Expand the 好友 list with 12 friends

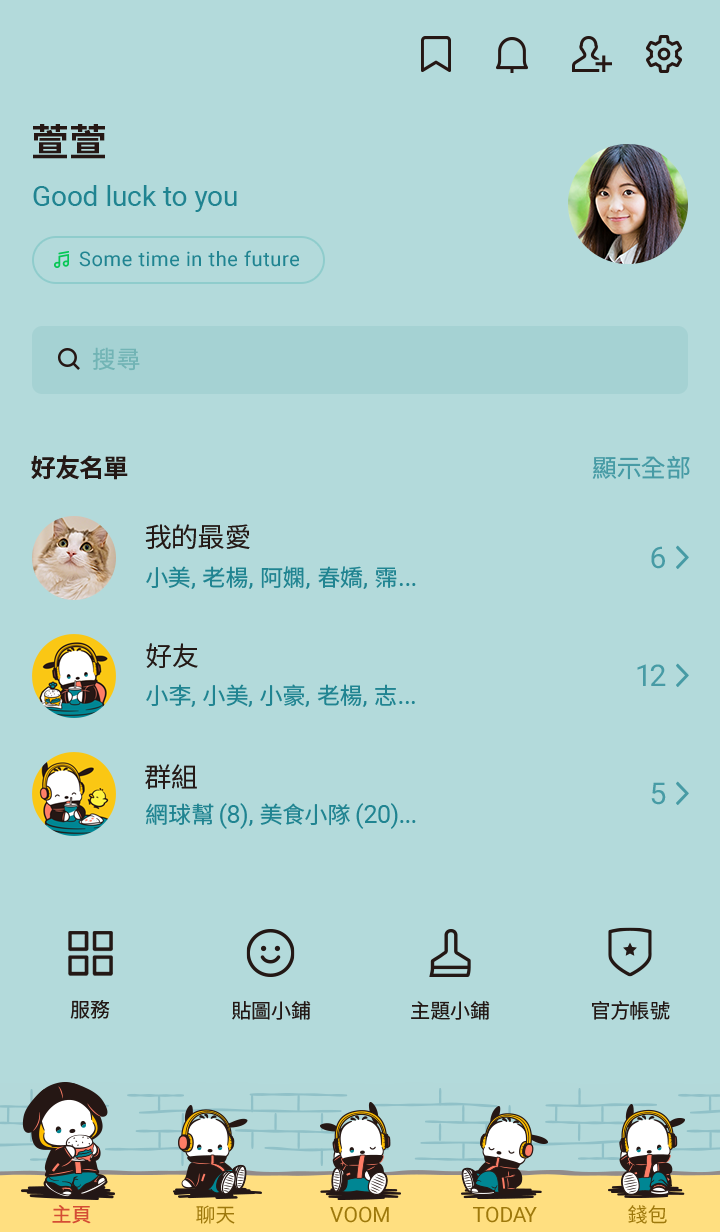coord(360,676)
